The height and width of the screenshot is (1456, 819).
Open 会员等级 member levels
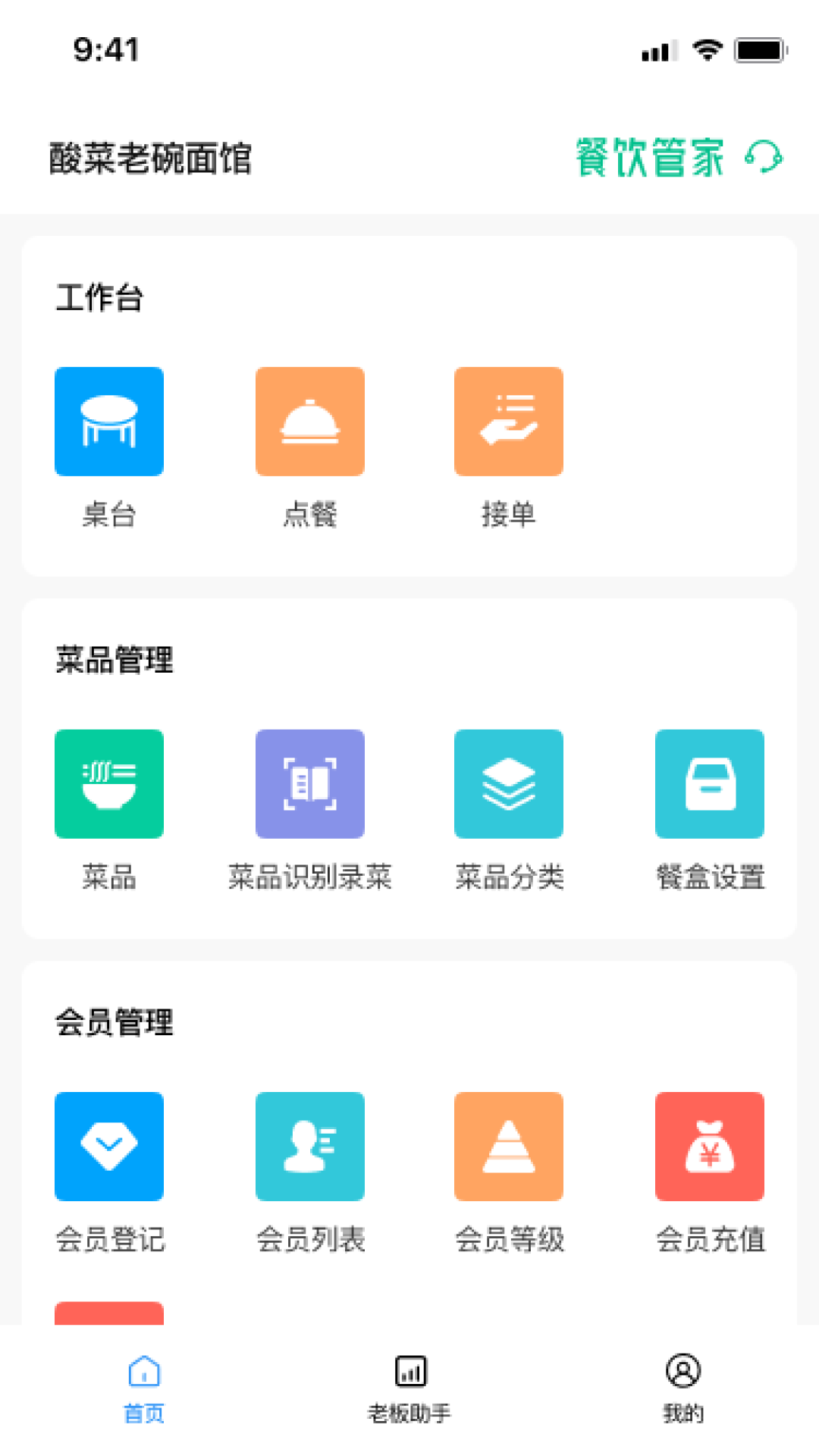point(508,1147)
